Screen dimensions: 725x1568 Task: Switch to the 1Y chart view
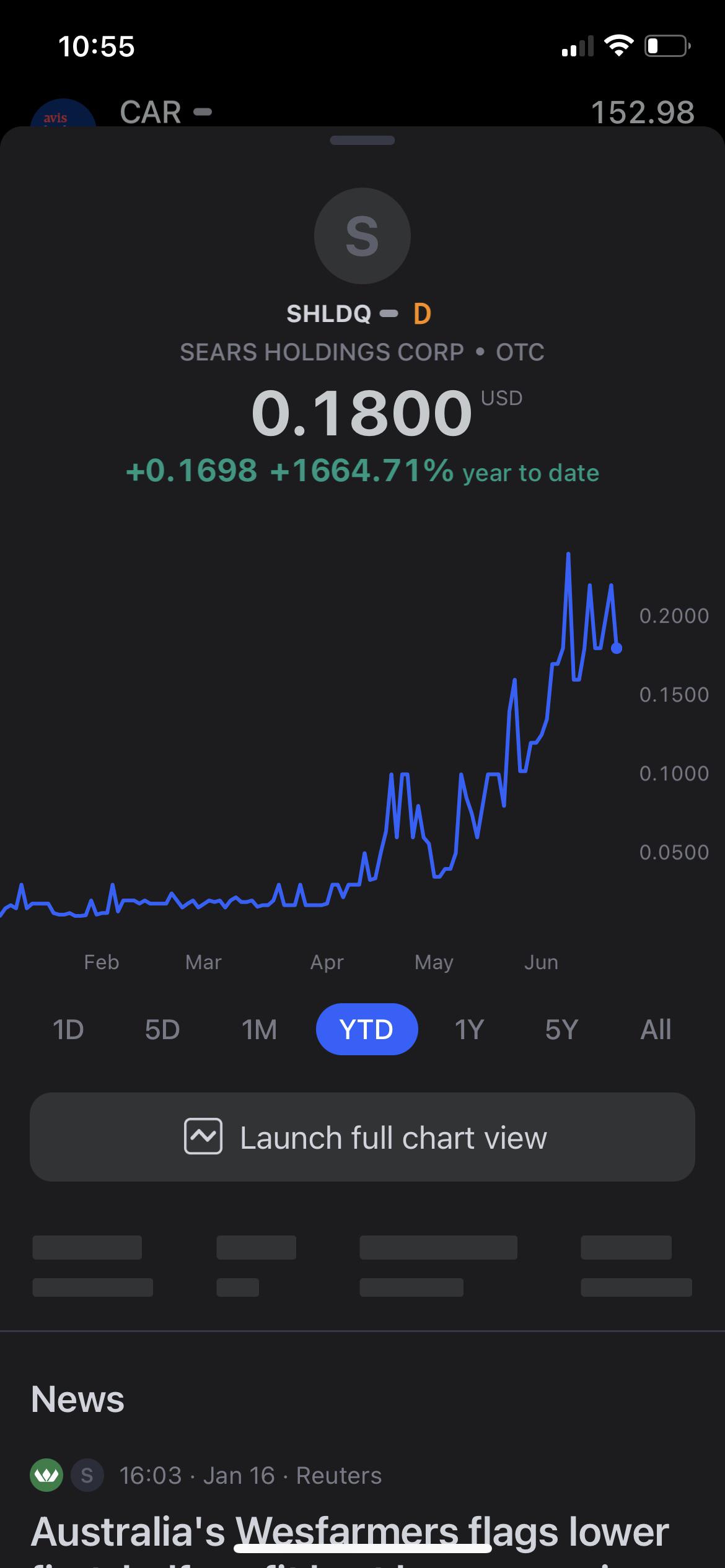pyautogui.click(x=468, y=1029)
